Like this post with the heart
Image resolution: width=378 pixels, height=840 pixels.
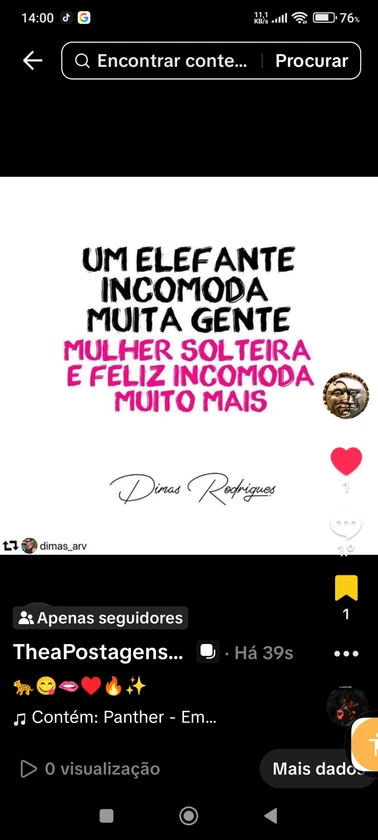click(x=346, y=461)
